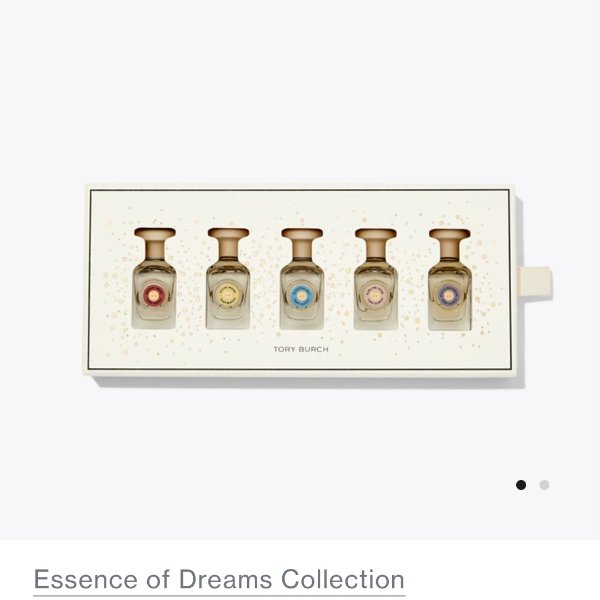
Task: Open the Essence of Dreams Collection link
Action: [x=219, y=579]
